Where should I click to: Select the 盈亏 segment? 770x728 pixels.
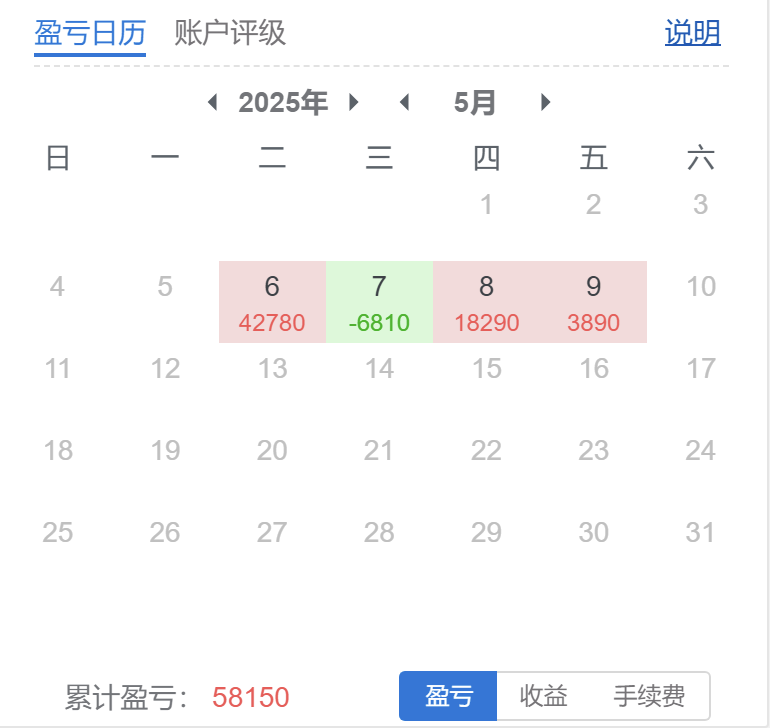448,696
